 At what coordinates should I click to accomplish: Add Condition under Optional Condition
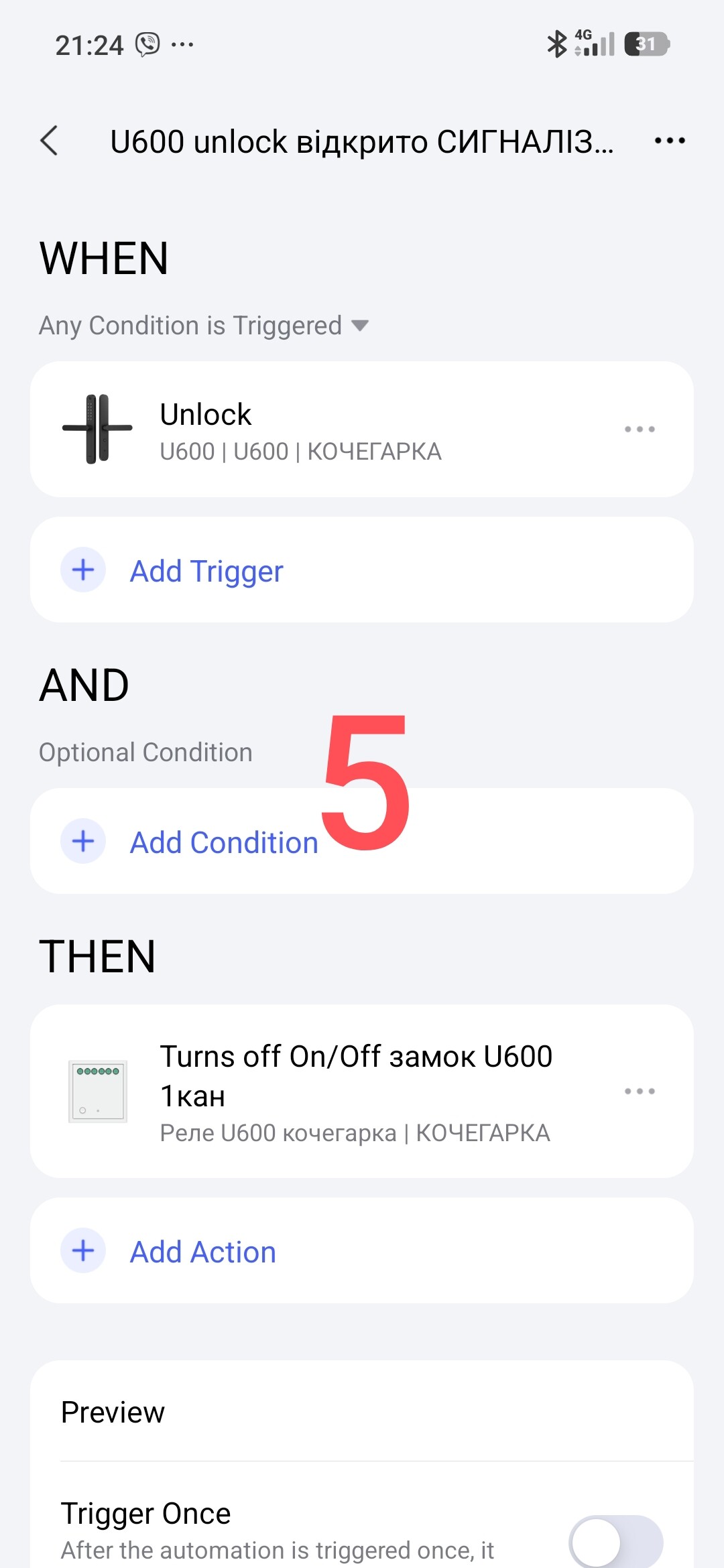pos(224,842)
